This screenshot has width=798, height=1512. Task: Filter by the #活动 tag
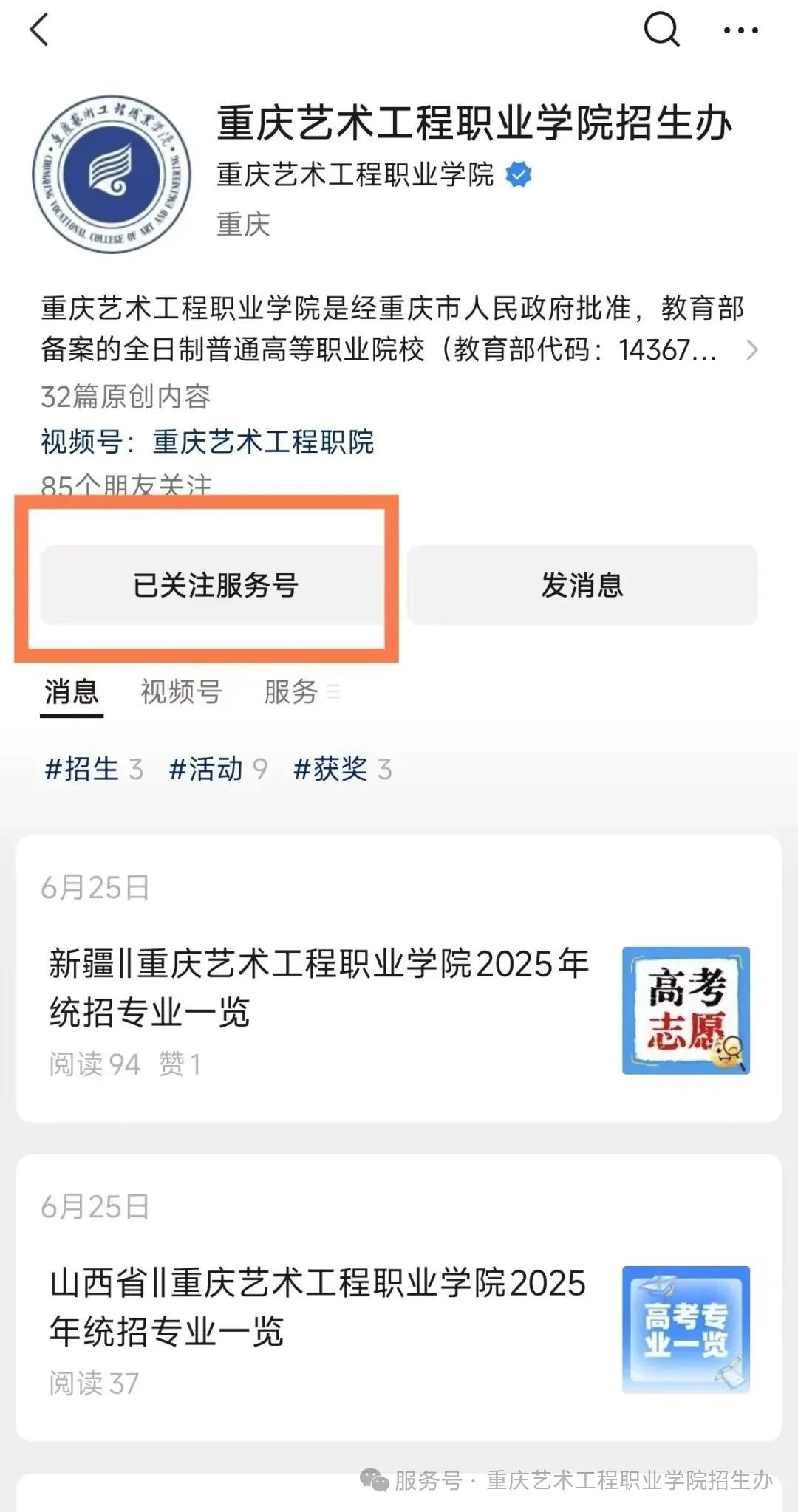tap(216, 769)
